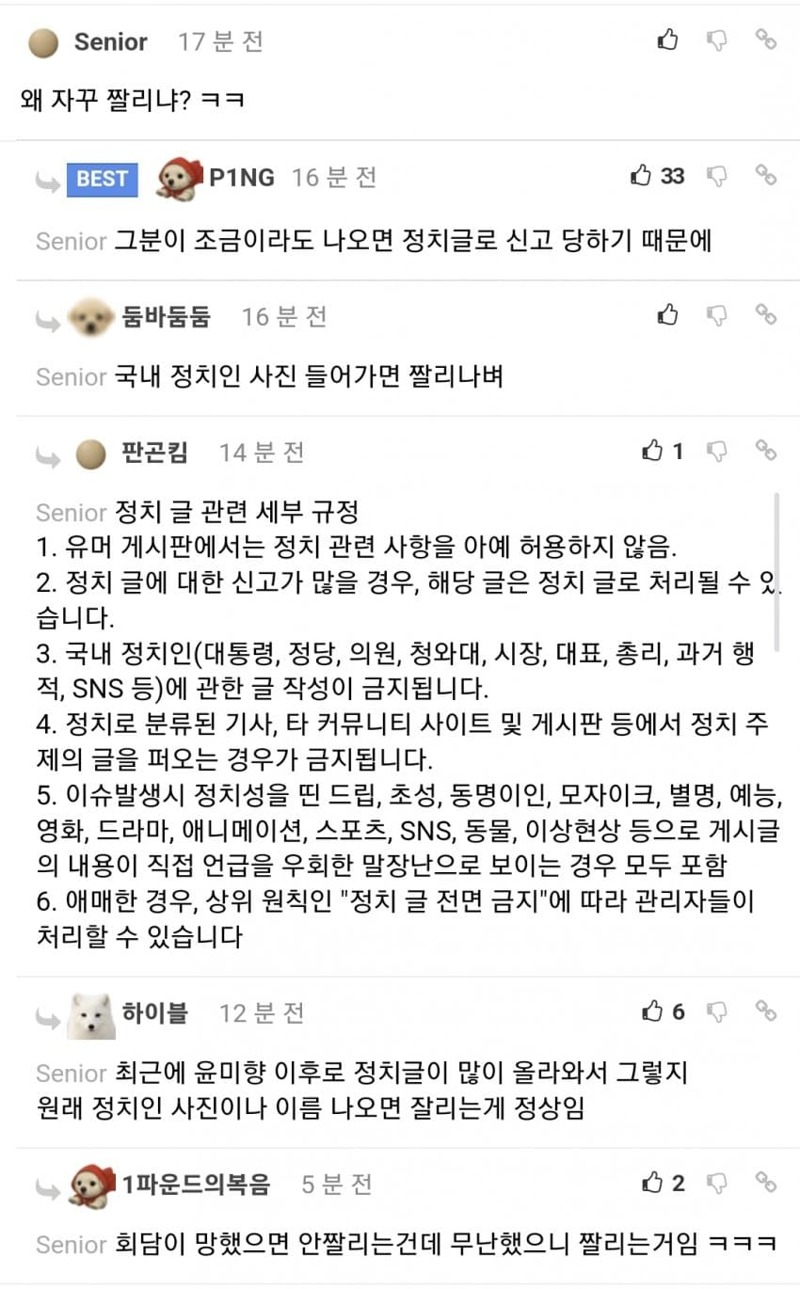This screenshot has width=800, height=1289.
Task: Dislike Senior's top comment
Action: pos(717,40)
